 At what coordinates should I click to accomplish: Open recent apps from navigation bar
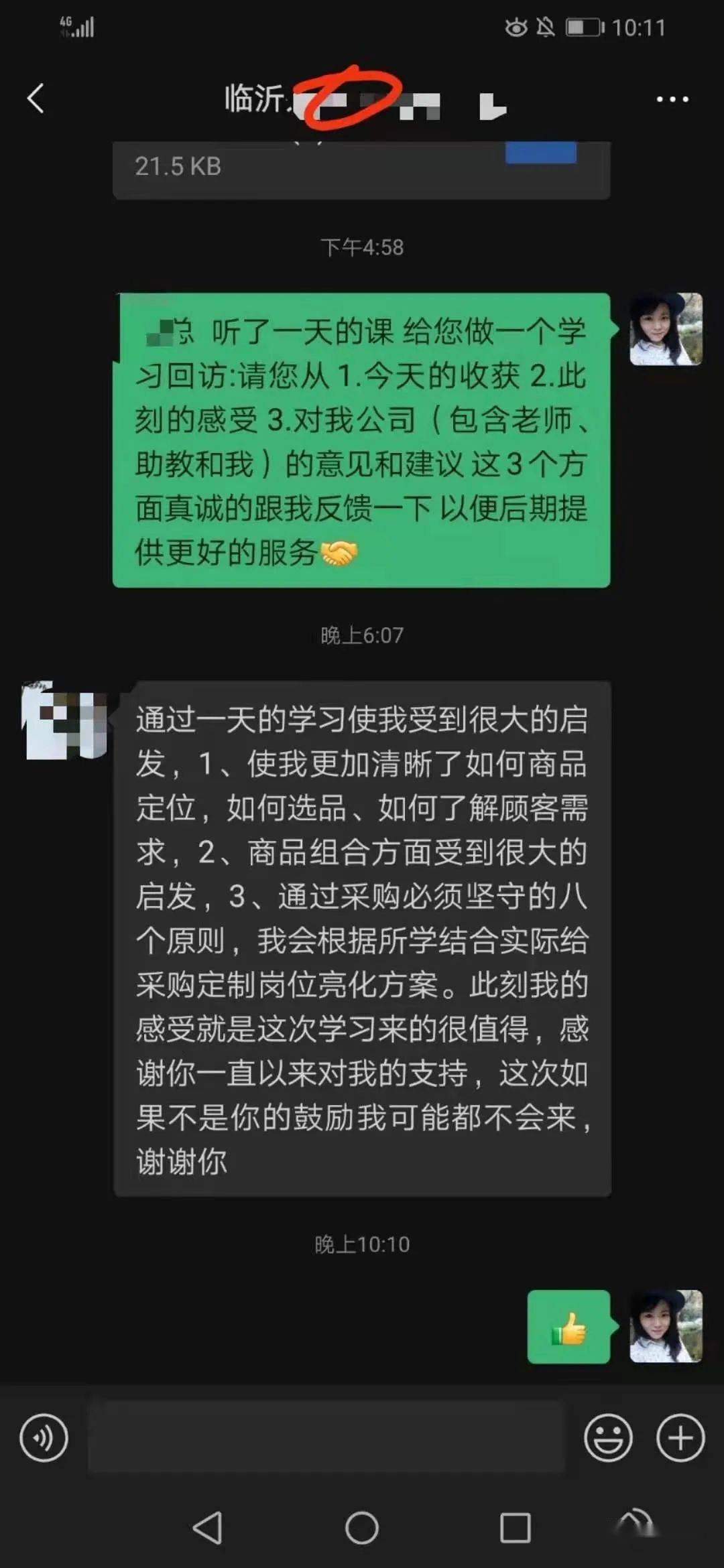(515, 1528)
